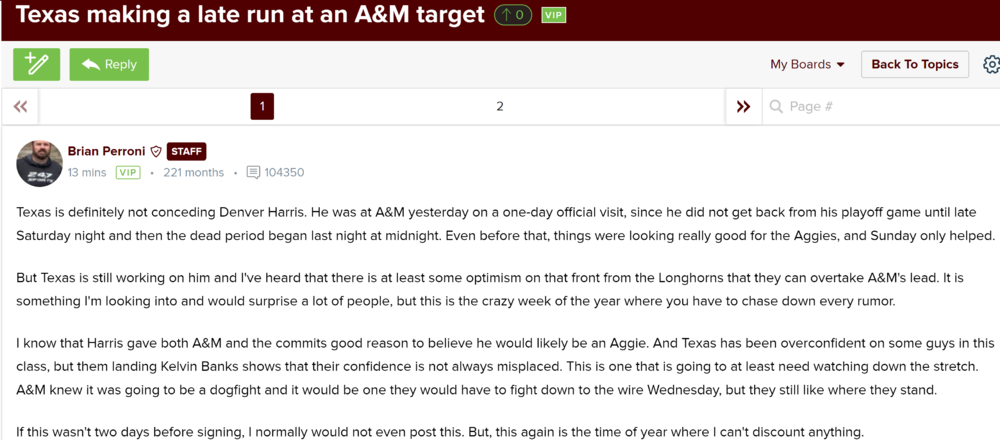The height and width of the screenshot is (440, 1000).
Task: Open Brian Perroni's profile
Action: coord(107,151)
